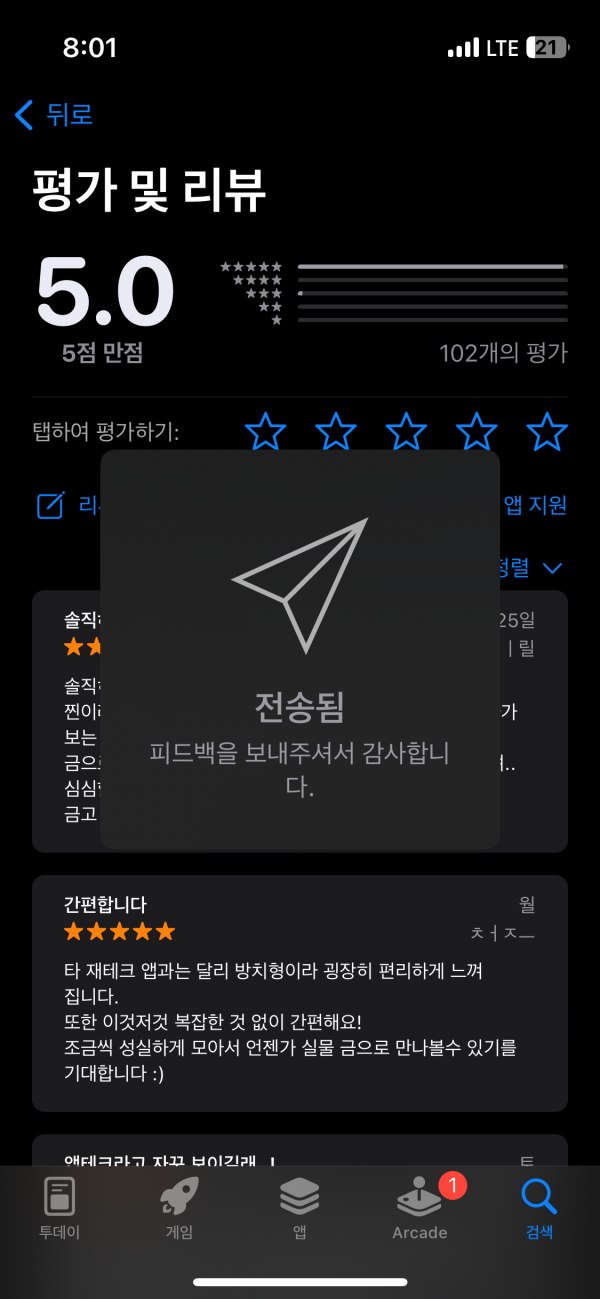Image resolution: width=600 pixels, height=1299 pixels.
Task: Give a five-star rating
Action: point(547,432)
